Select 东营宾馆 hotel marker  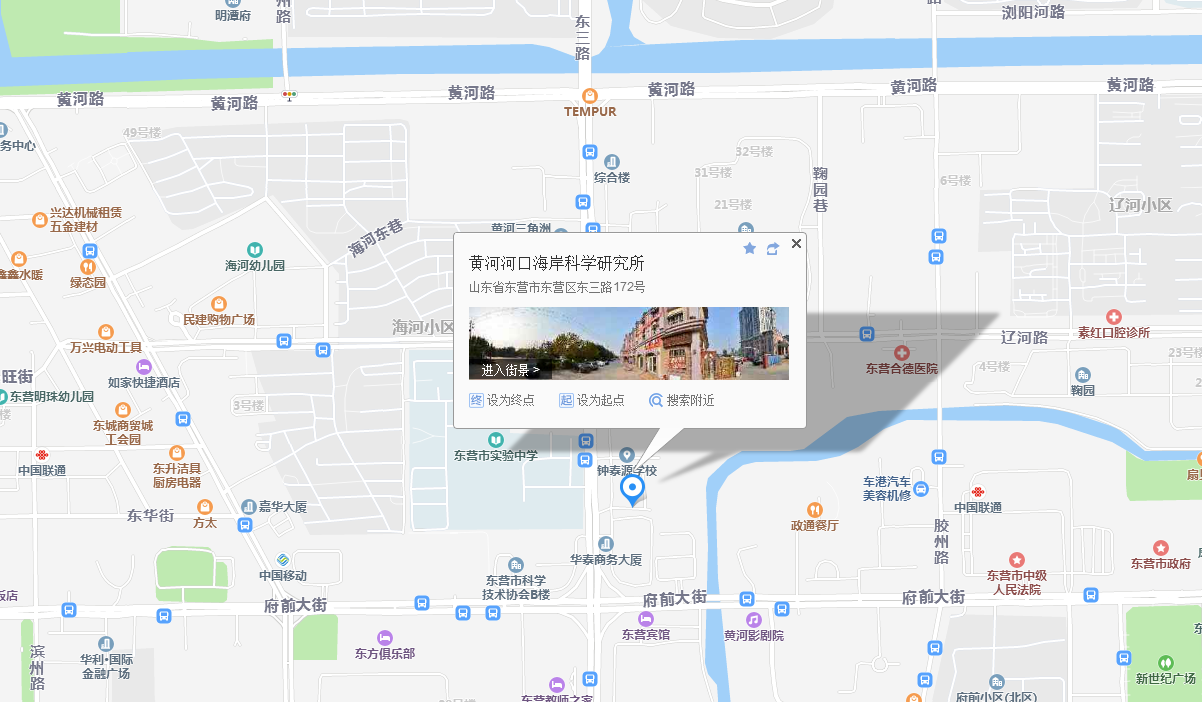point(645,619)
